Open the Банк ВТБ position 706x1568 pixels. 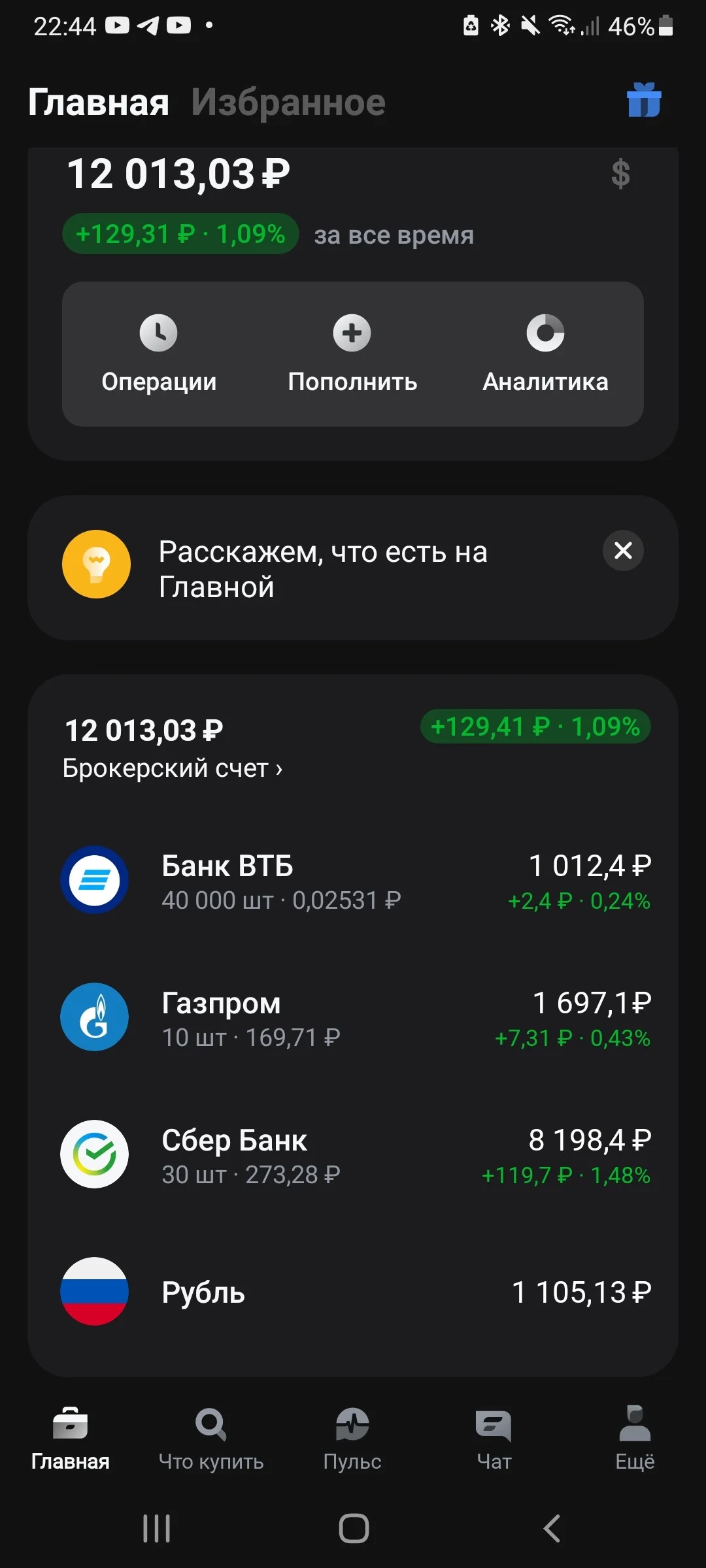(x=353, y=880)
